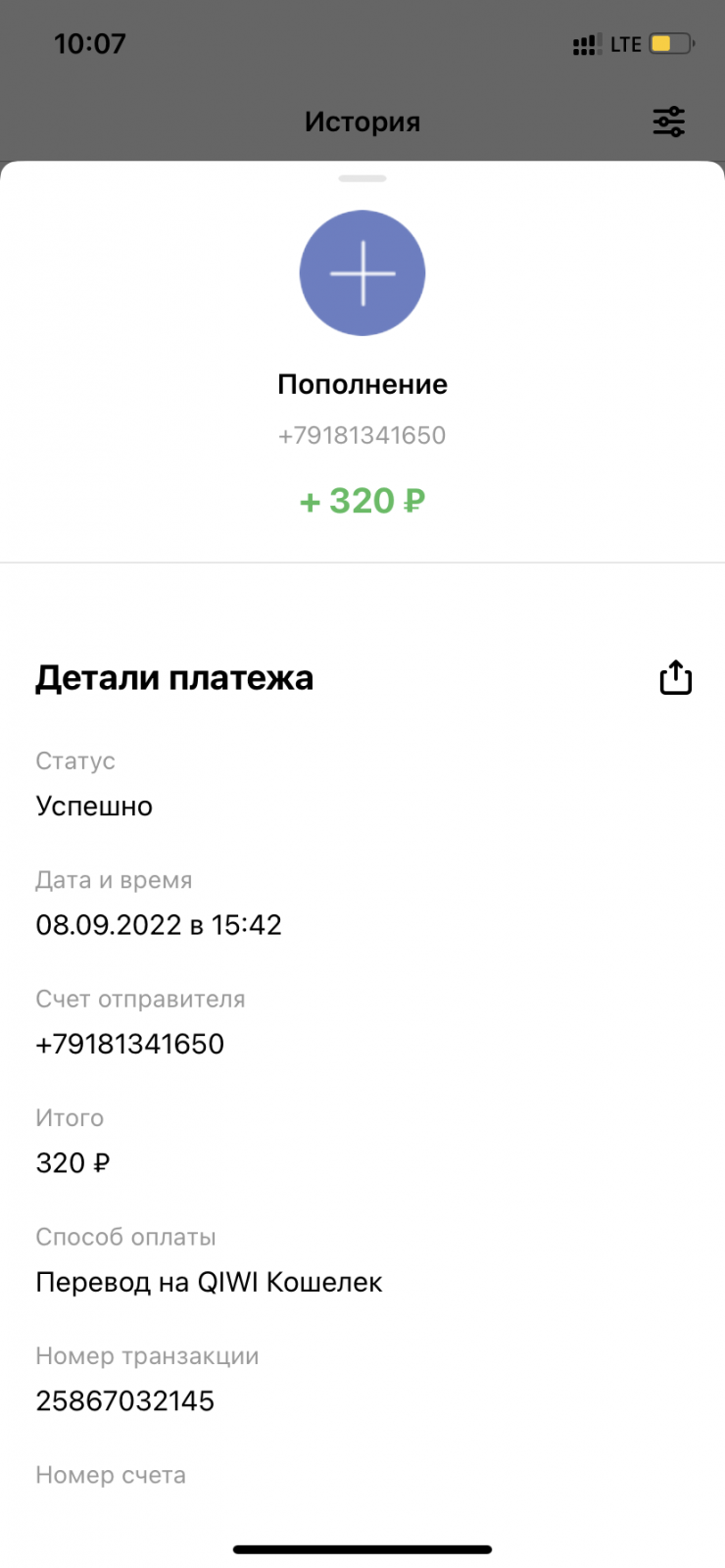Open the history filter settings icon

669,122
